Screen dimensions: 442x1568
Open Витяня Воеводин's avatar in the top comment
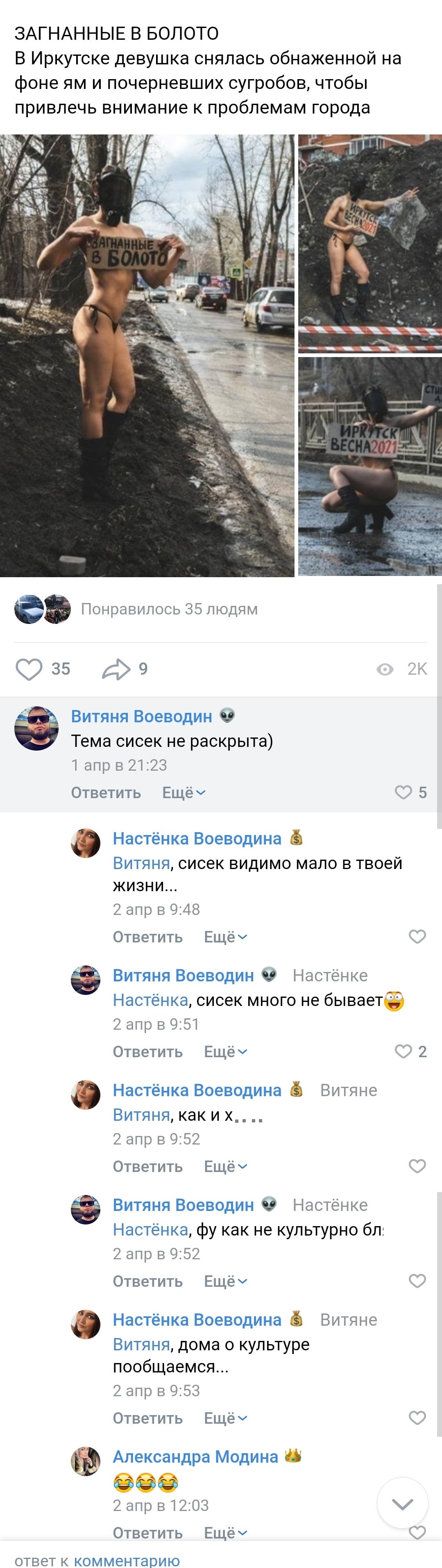[36, 728]
